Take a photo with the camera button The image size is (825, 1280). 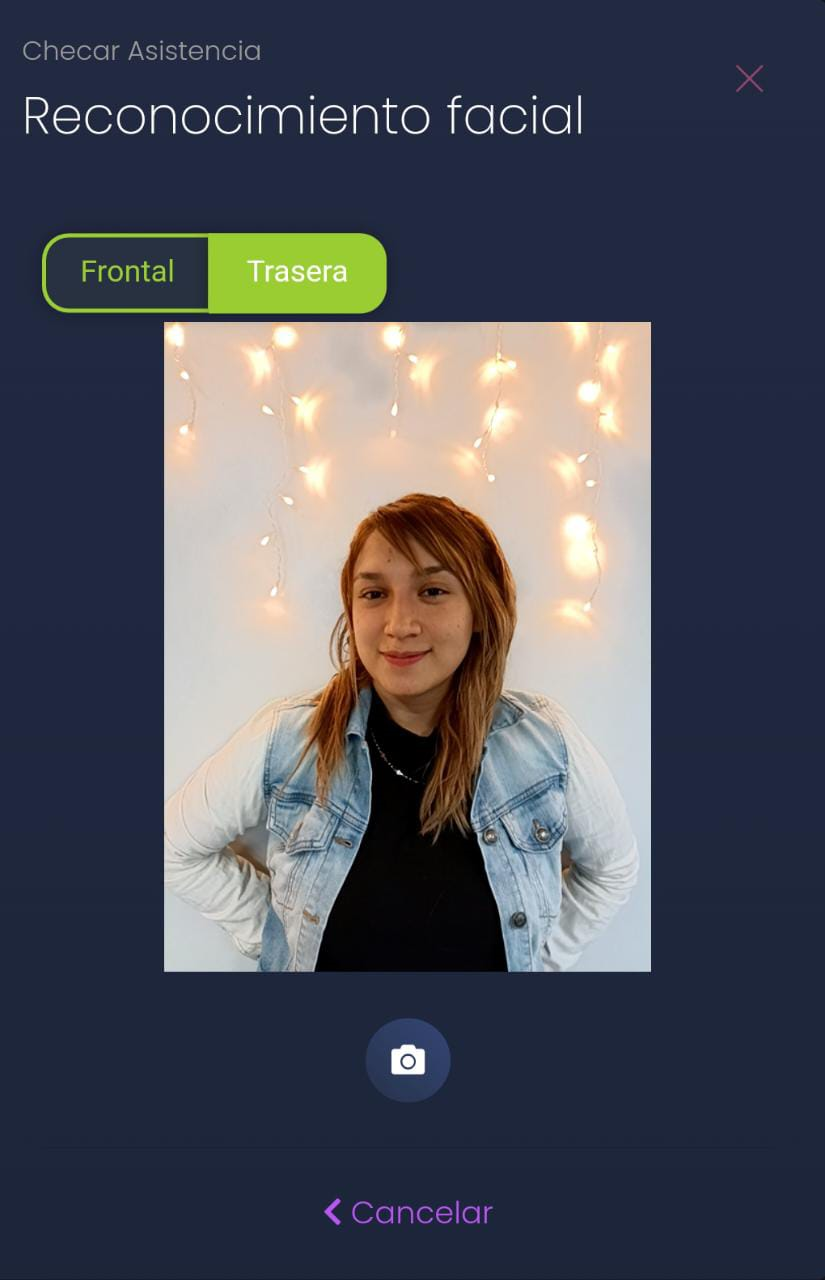tap(408, 1060)
